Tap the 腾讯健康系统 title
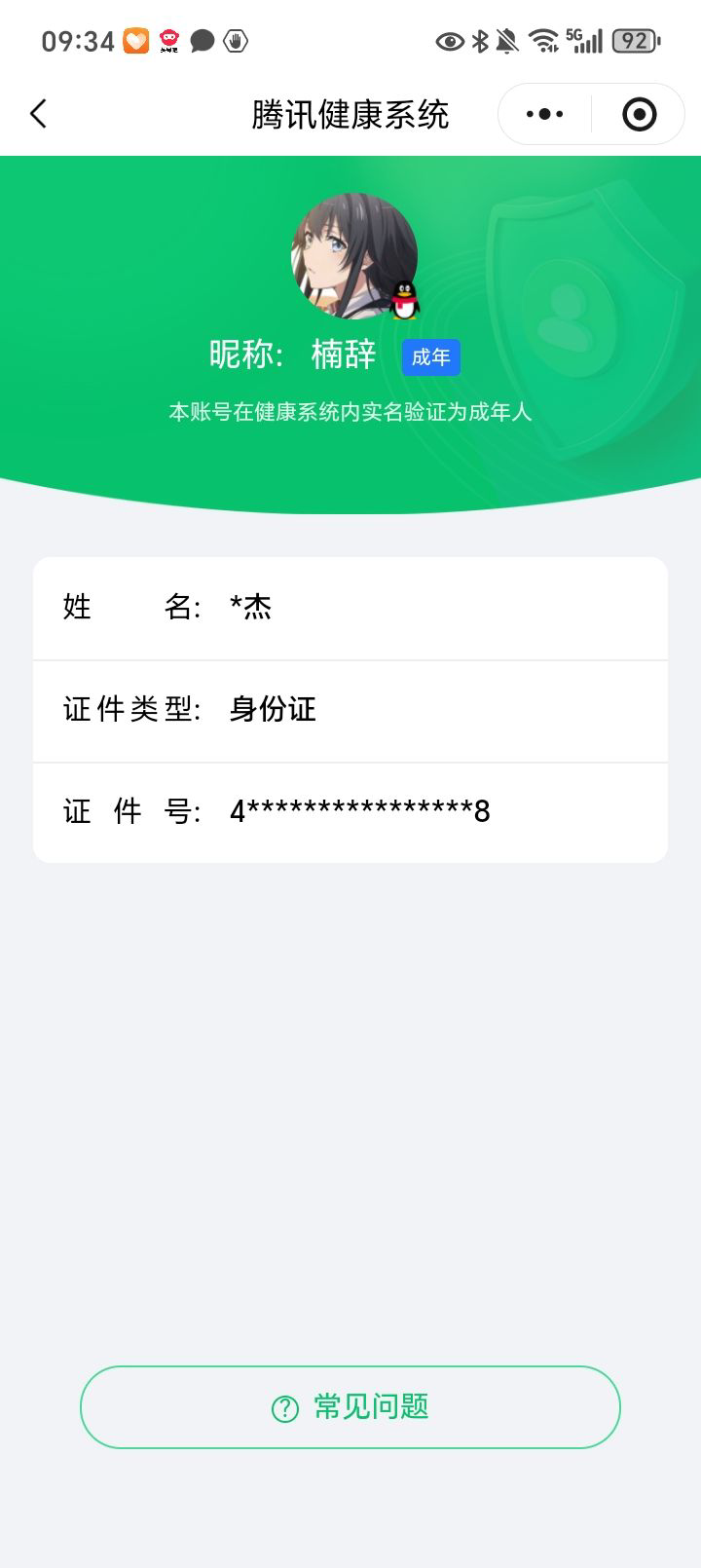Screen dimensions: 701x1568 click(x=350, y=114)
